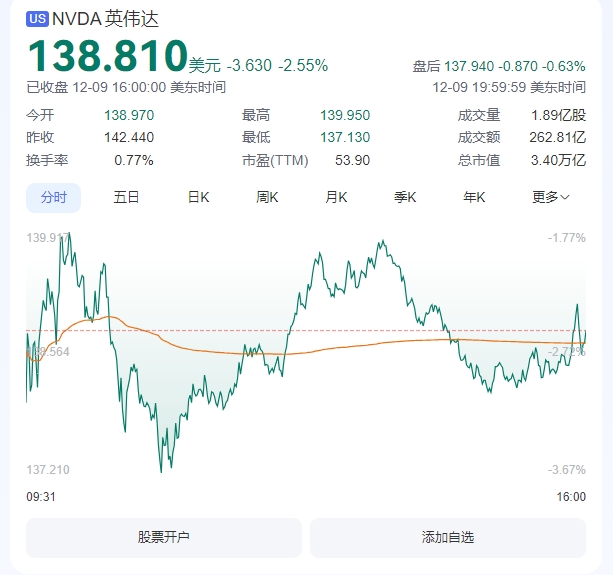Show the 月K monthly chart
The width and height of the screenshot is (613, 575).
pos(336,197)
